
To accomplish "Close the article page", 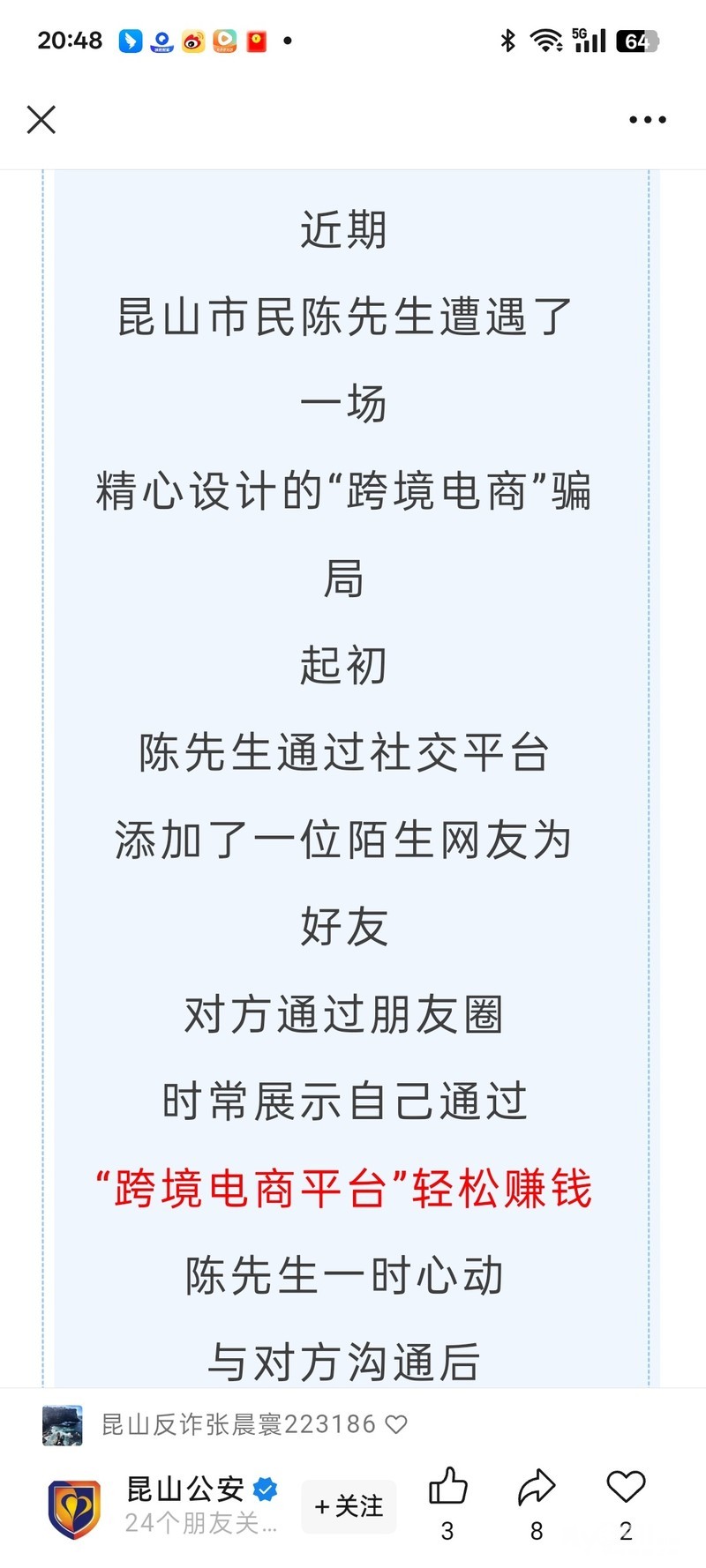I will (41, 119).
